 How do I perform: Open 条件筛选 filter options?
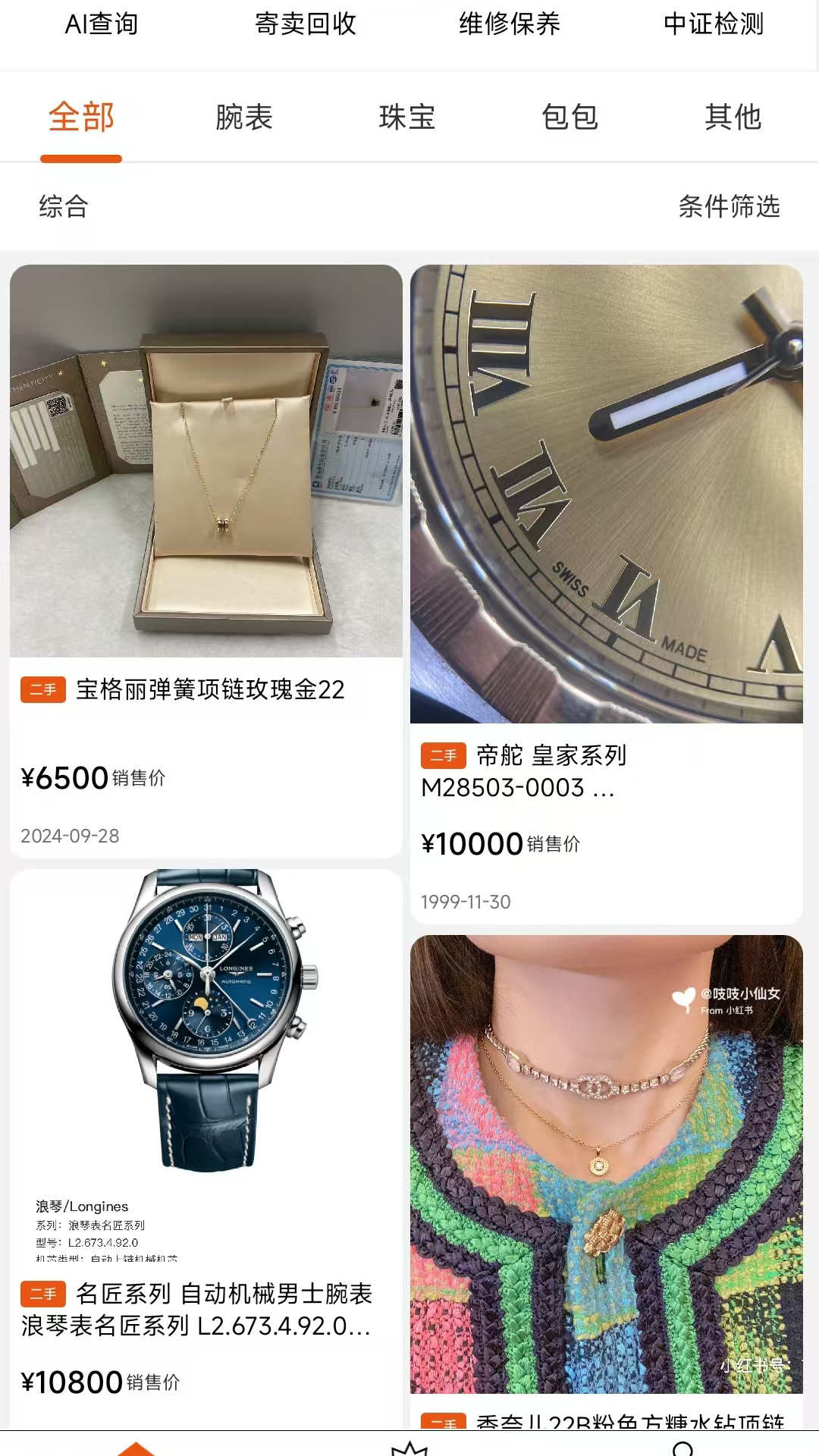[729, 206]
